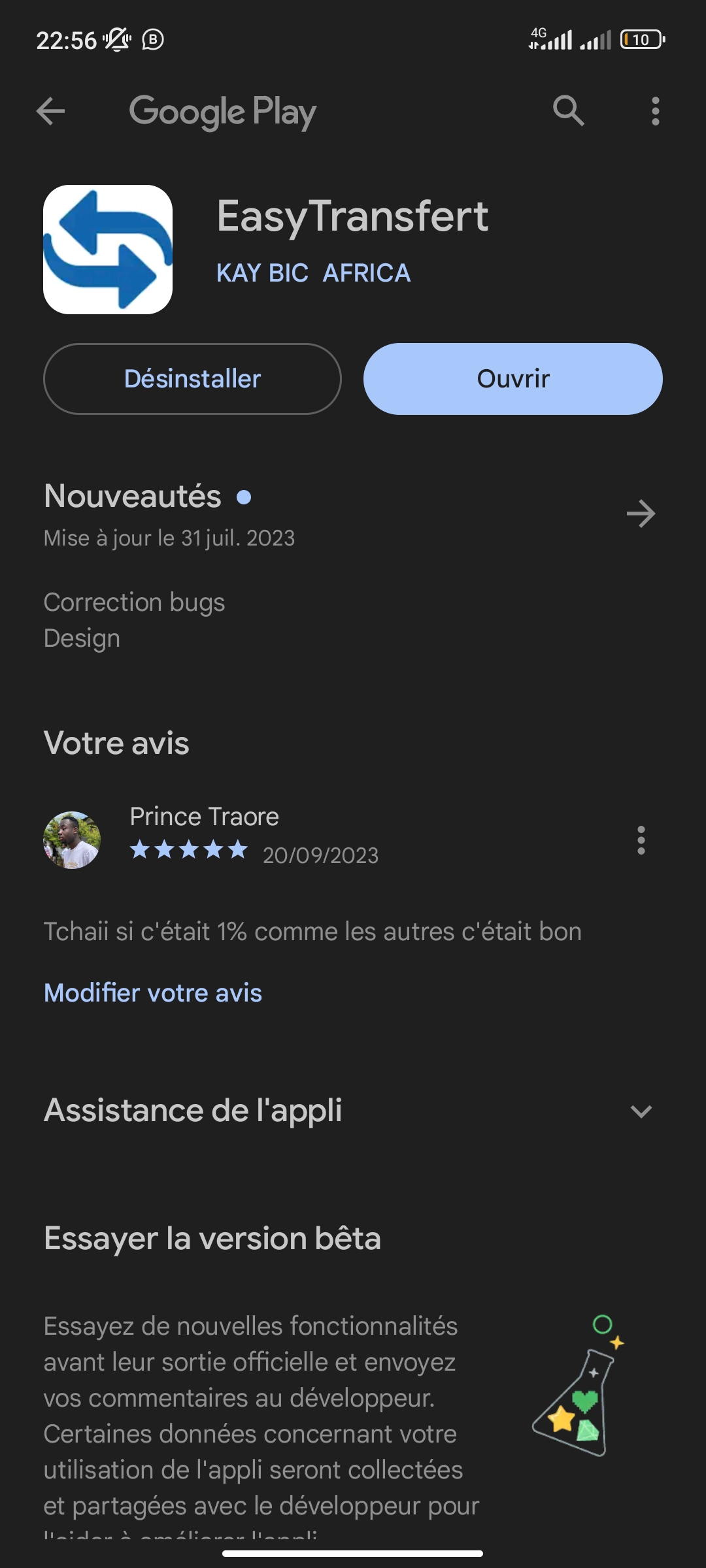Go back from the EasyTransfert page

(50, 111)
